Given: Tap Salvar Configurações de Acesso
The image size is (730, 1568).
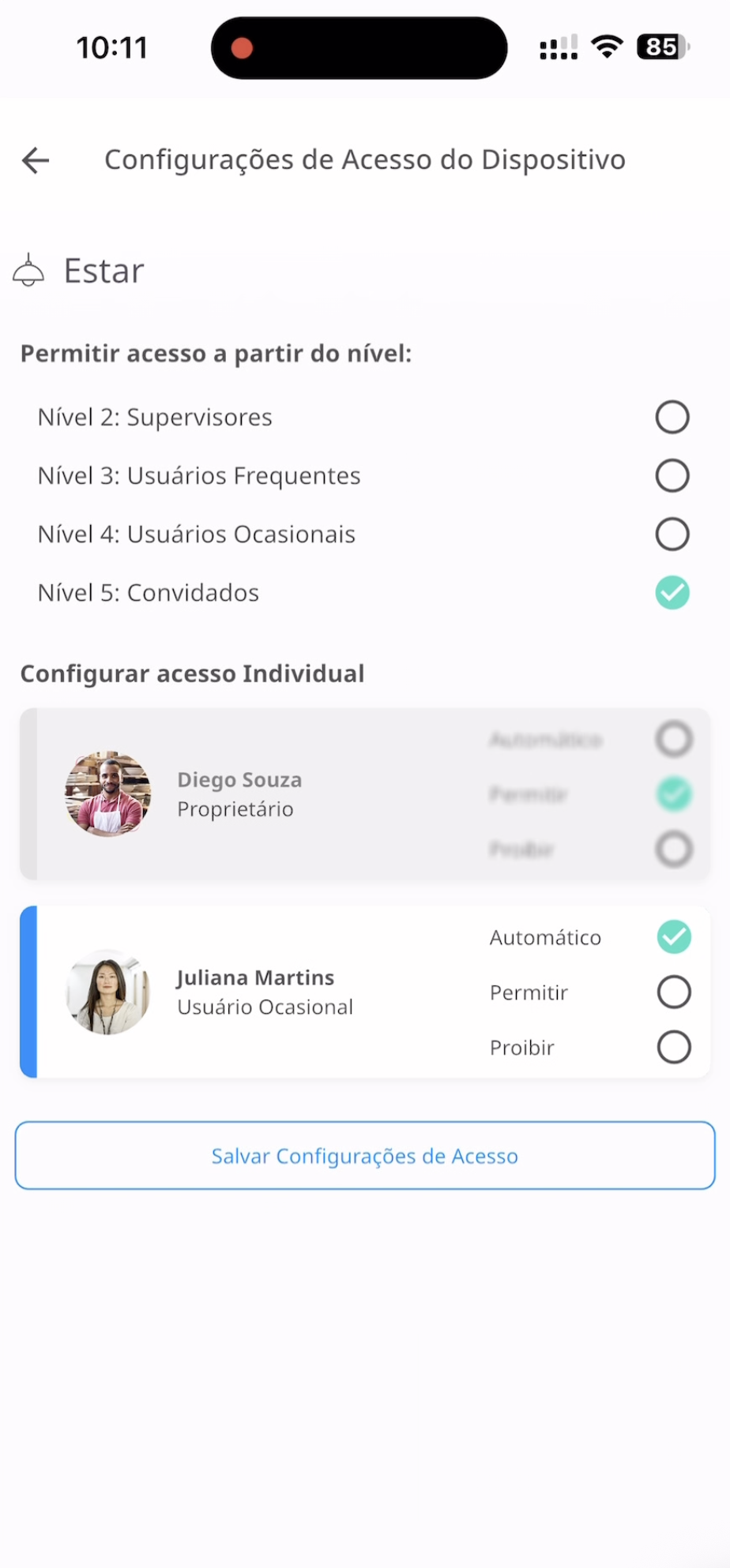Looking at the screenshot, I should (x=365, y=1156).
